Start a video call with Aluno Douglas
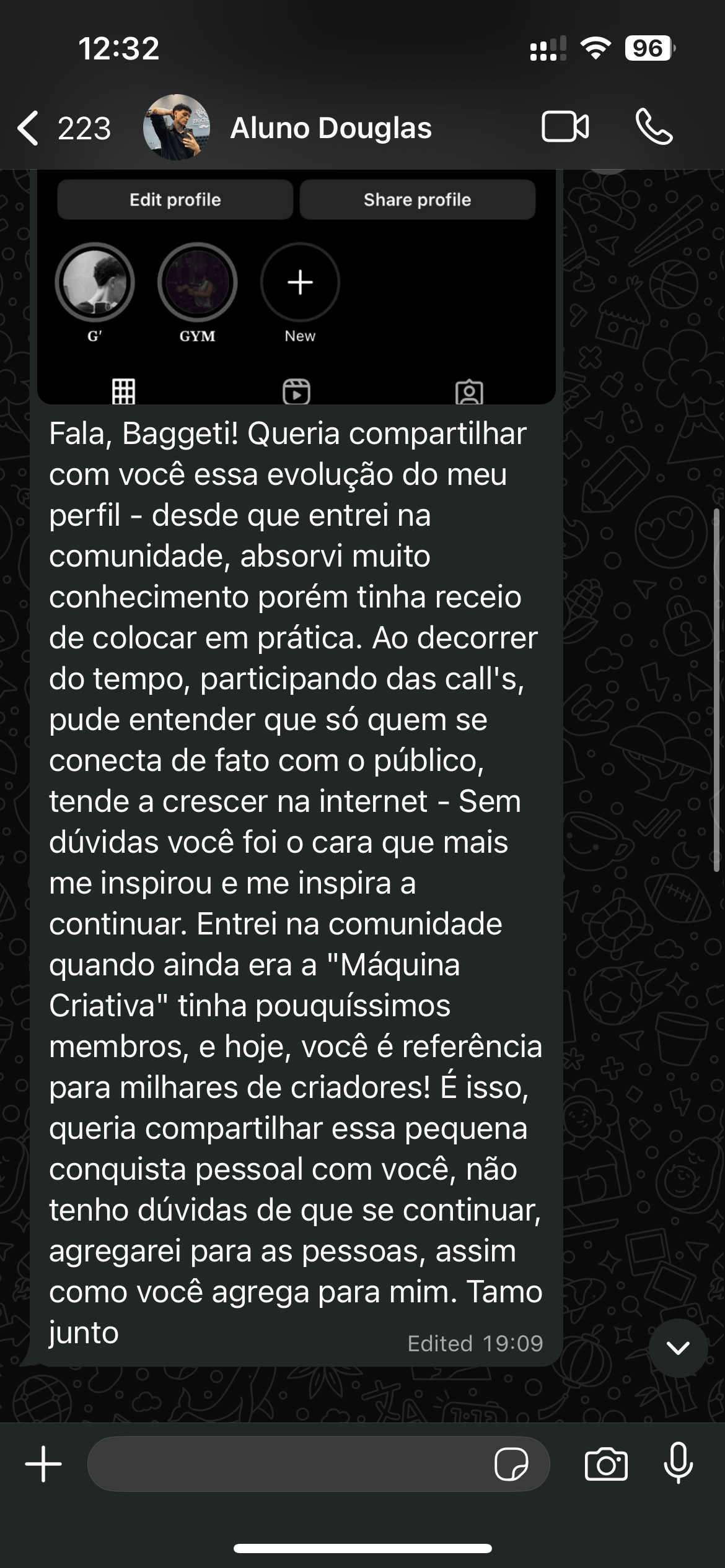The width and height of the screenshot is (725, 1568). click(565, 127)
